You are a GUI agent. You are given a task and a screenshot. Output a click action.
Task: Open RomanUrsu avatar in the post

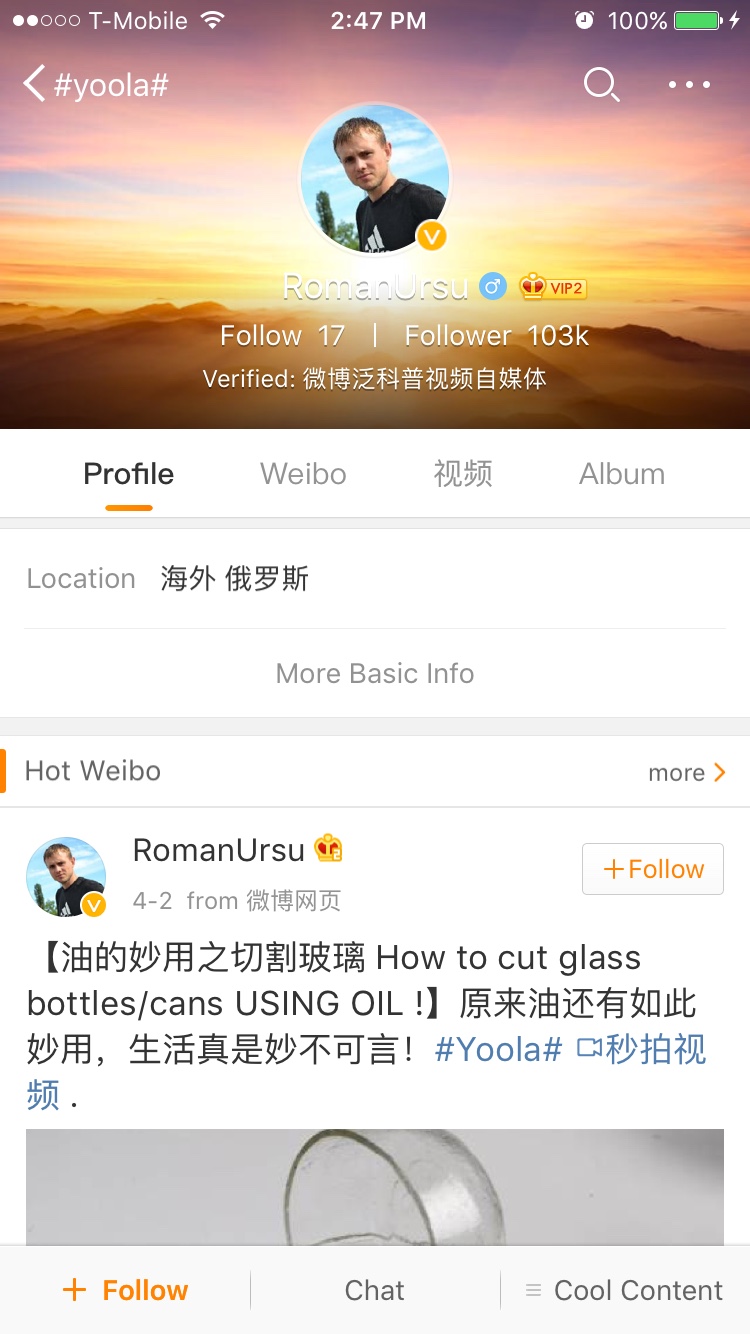[66, 877]
